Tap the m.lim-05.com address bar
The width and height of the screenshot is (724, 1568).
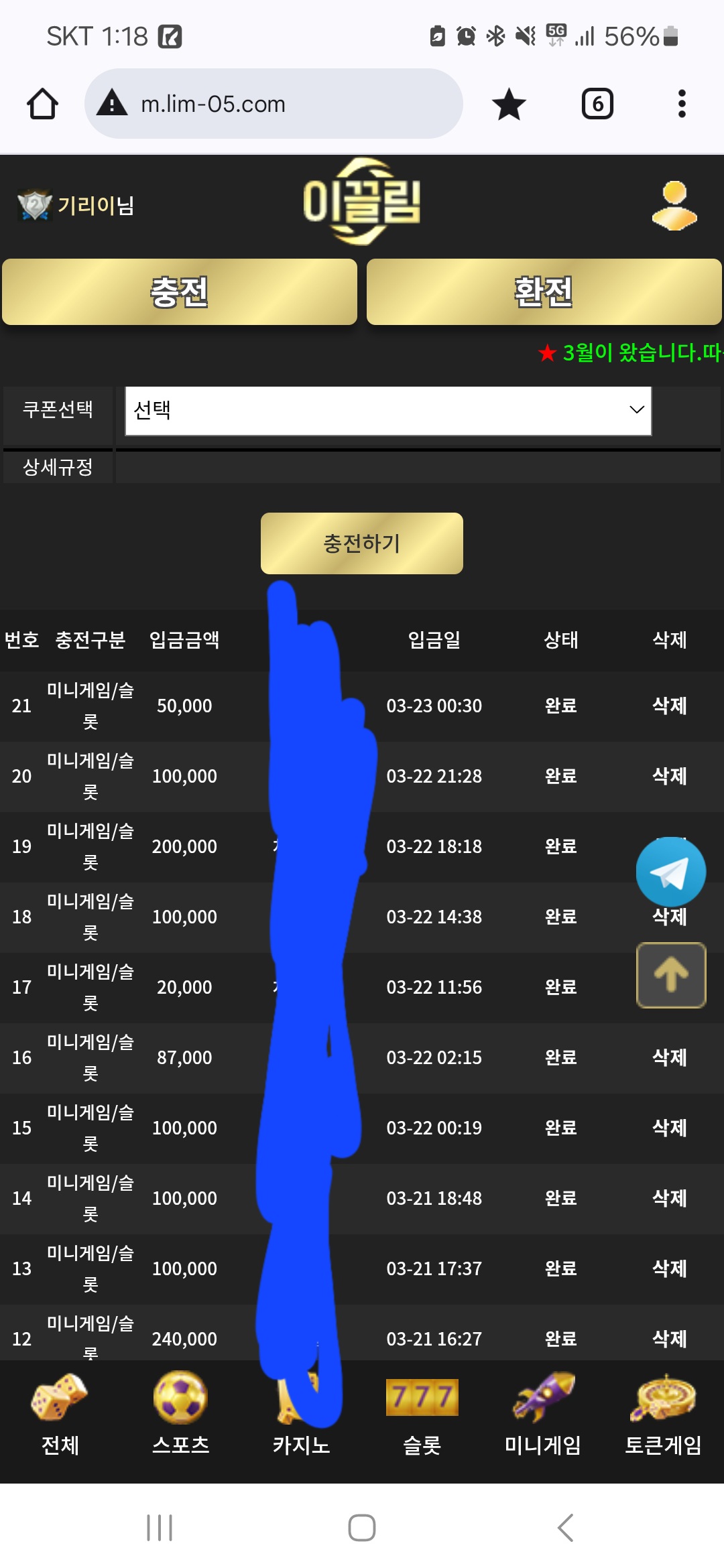tap(274, 104)
